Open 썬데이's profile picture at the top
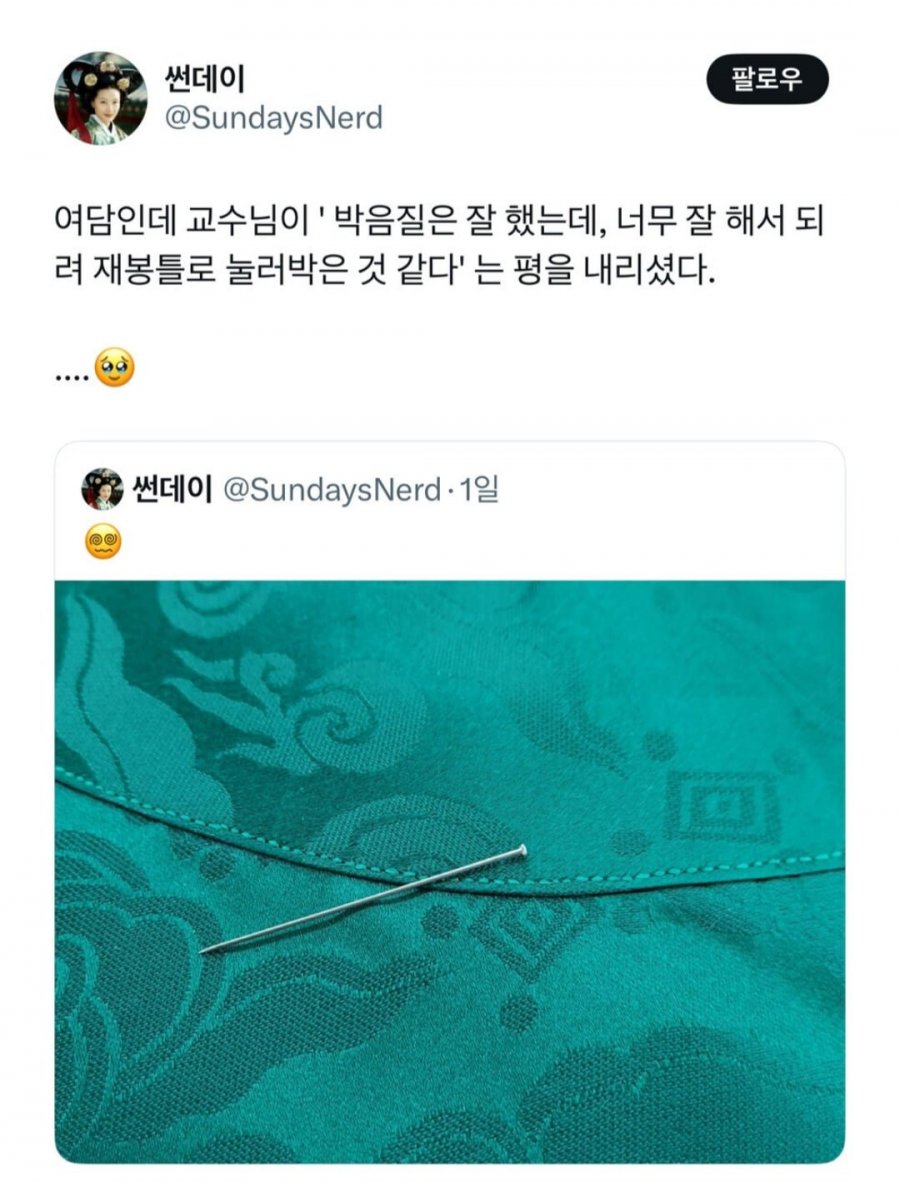 coord(100,98)
